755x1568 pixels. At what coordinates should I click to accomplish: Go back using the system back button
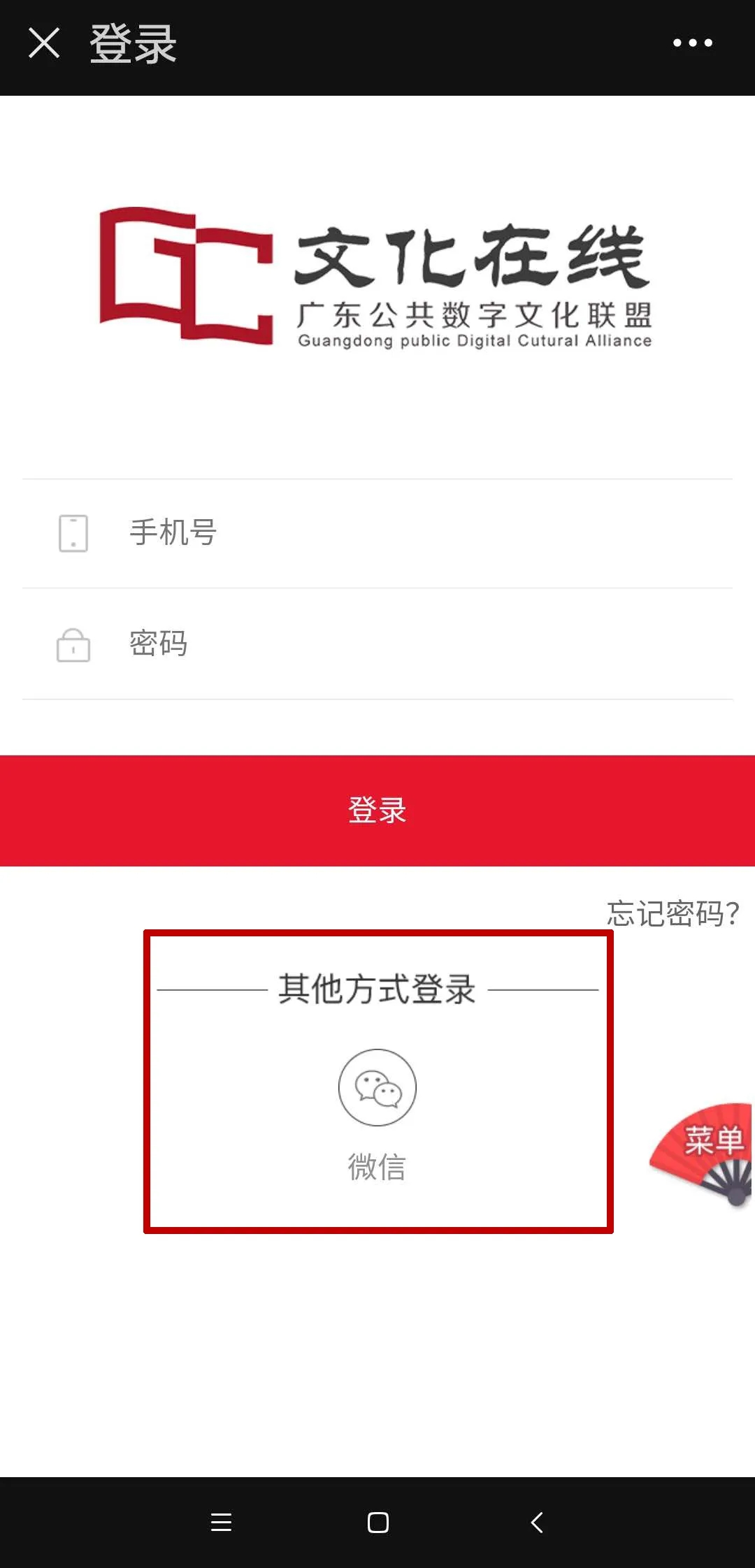coord(536,1523)
